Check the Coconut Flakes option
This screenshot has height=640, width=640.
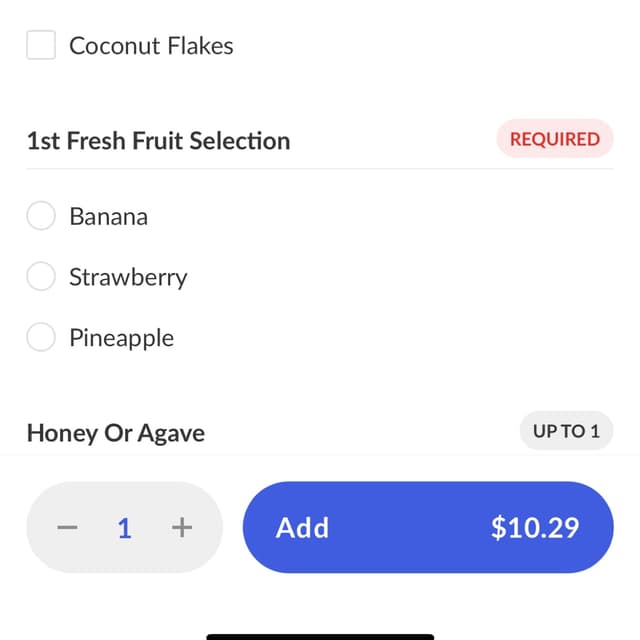pos(41,45)
